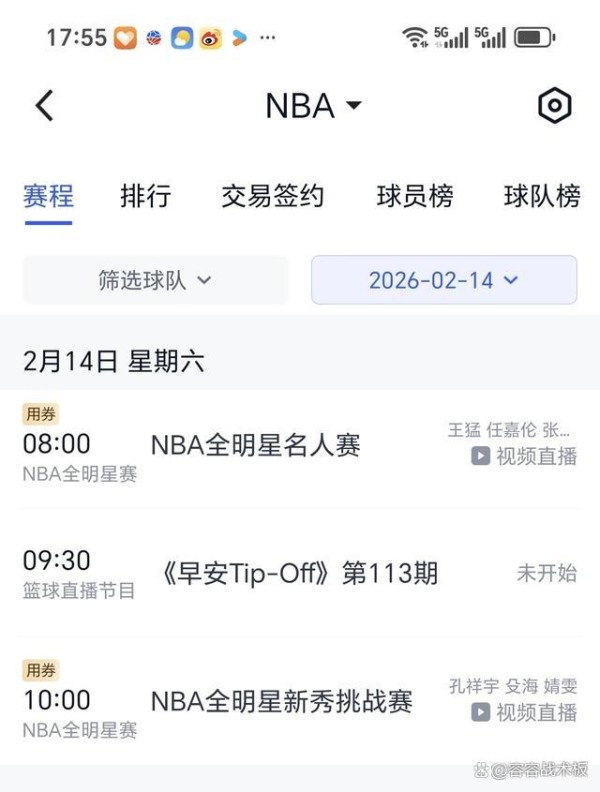Watch 视频直播 for NBA全明星名人赛
Image resolution: width=600 pixels, height=792 pixels.
pos(524,456)
